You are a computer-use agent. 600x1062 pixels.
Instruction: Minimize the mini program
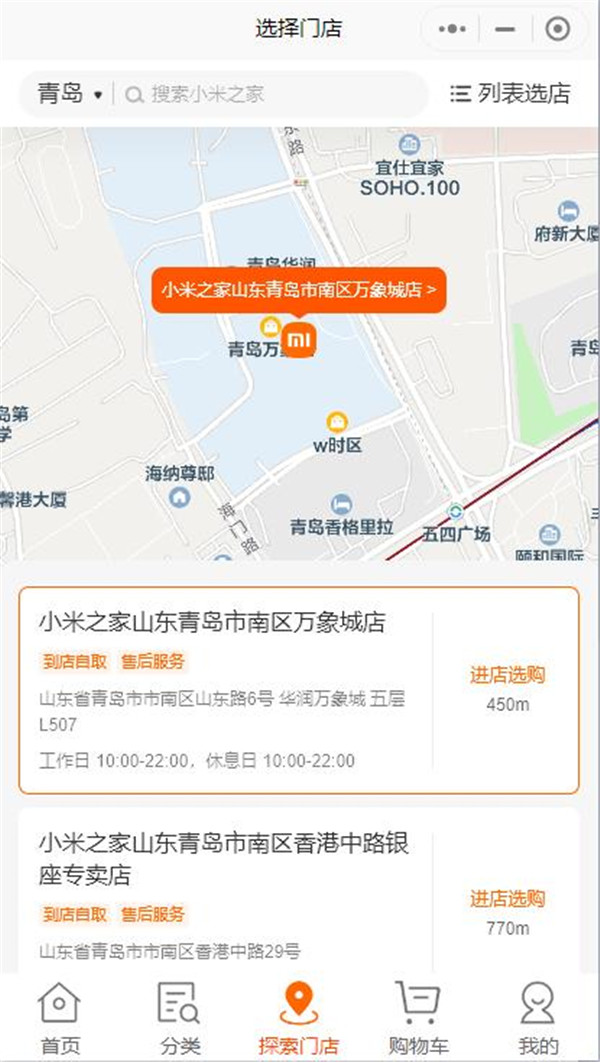pos(505,29)
